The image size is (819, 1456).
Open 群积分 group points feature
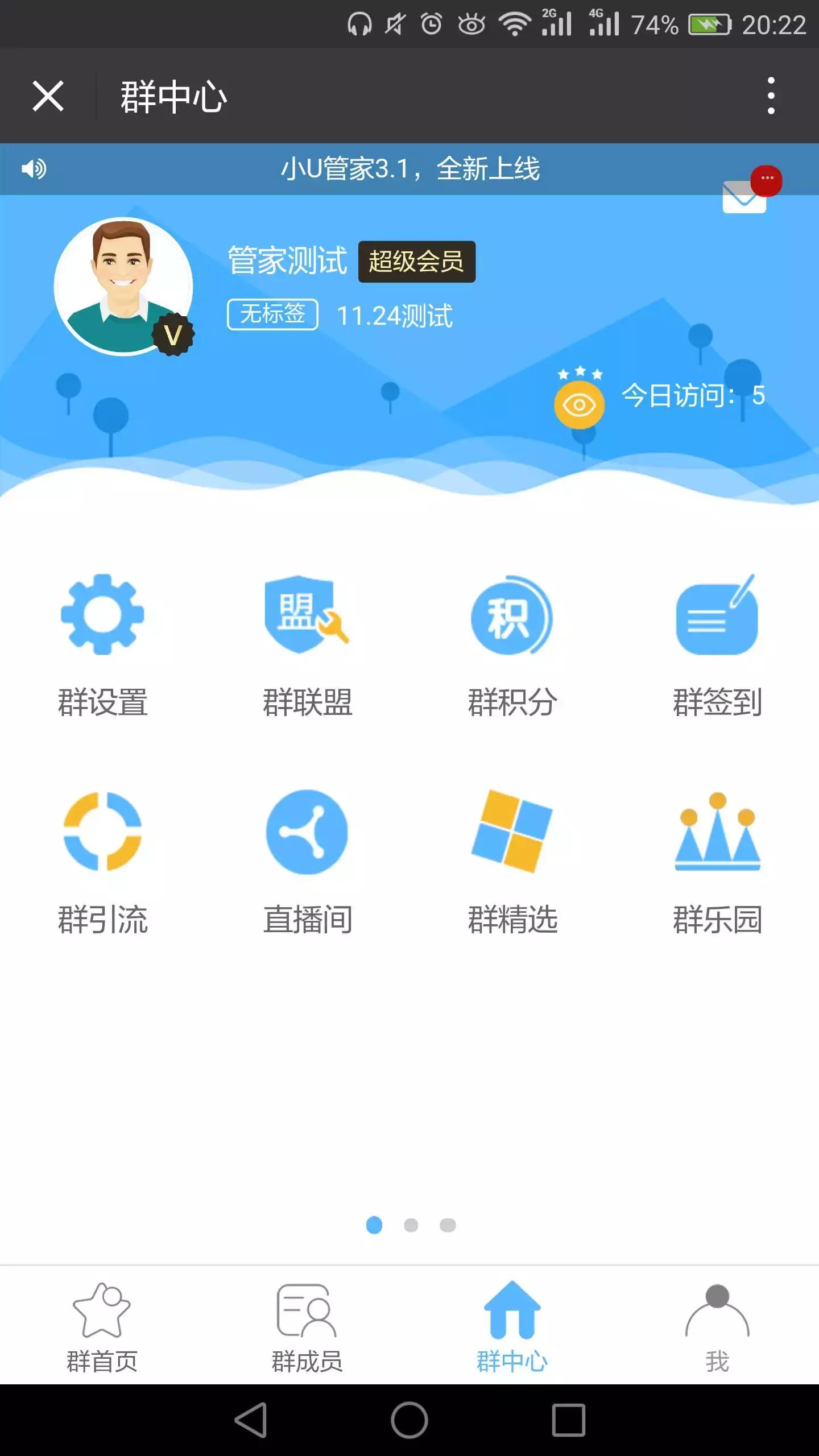pos(512,617)
